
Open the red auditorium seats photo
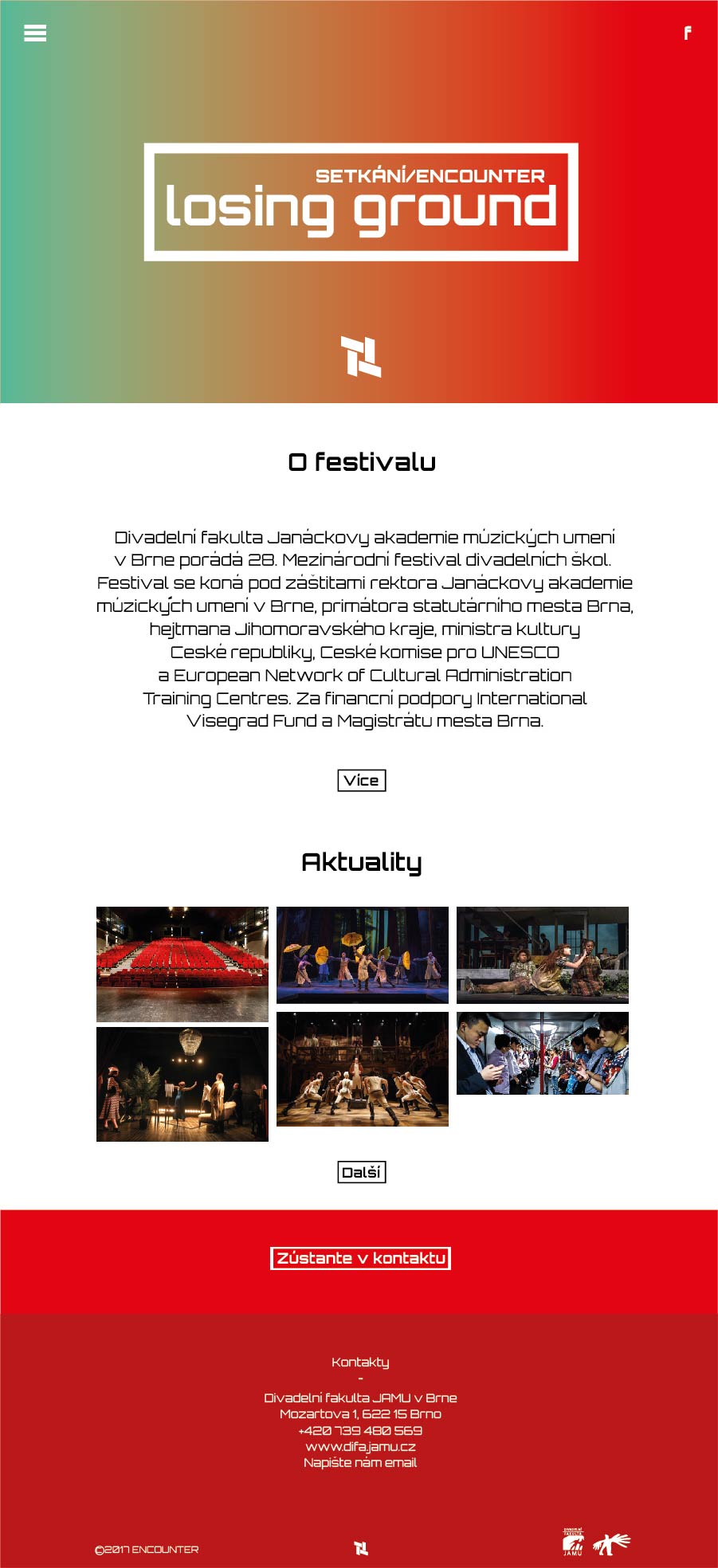182,964
